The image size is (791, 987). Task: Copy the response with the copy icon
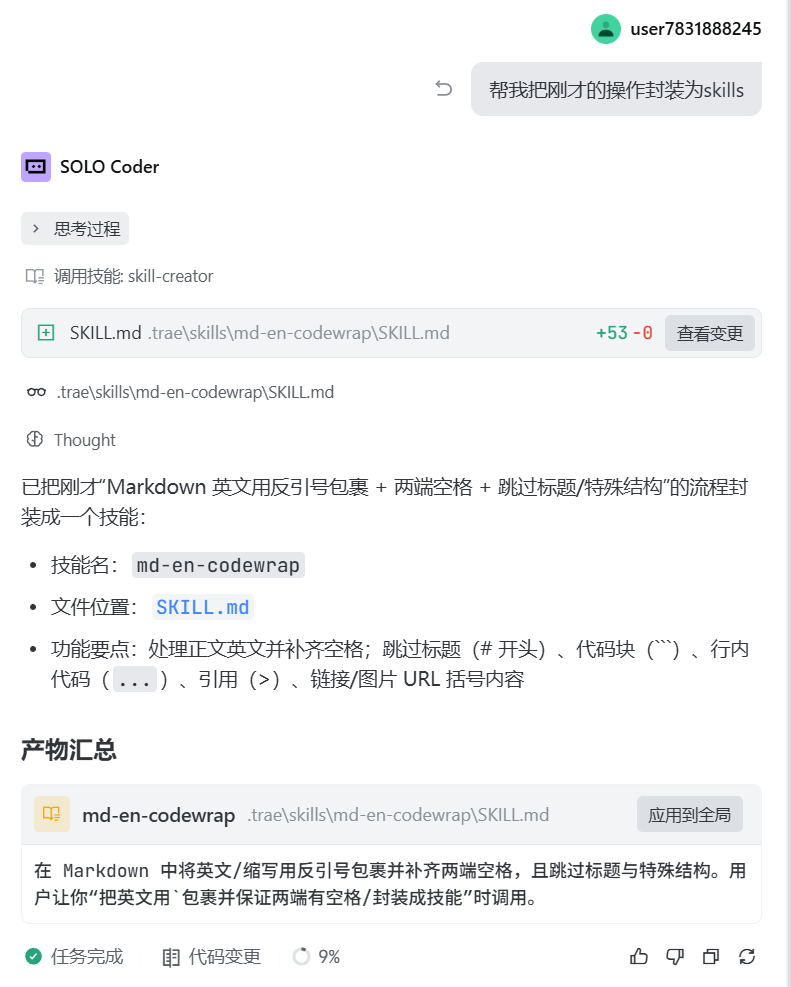(711, 957)
